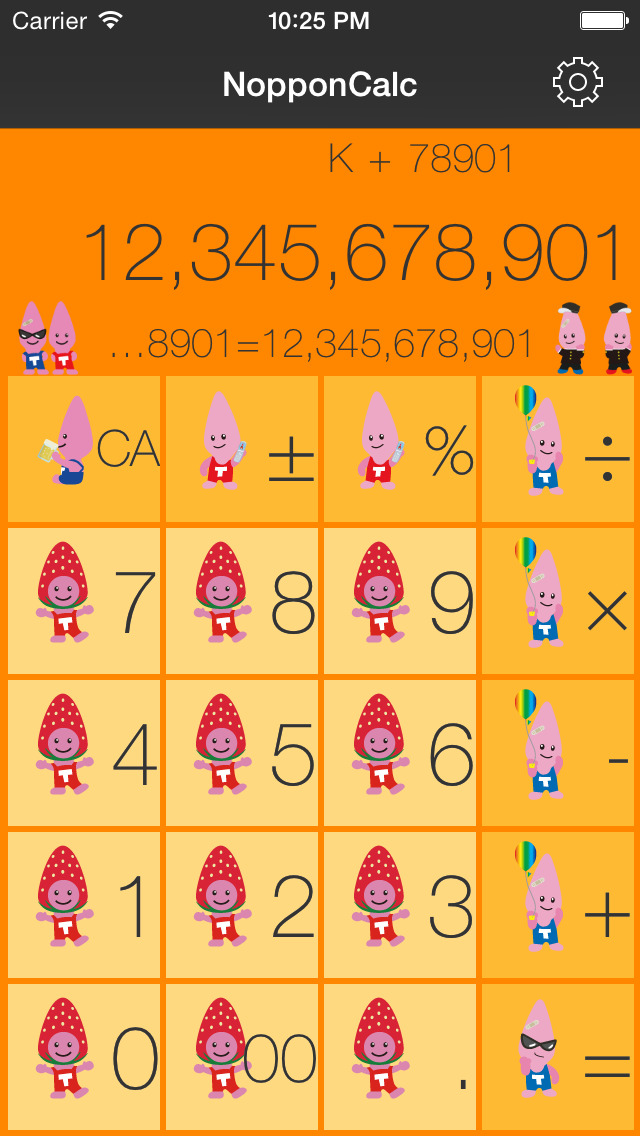Select the divide operator
The image size is (640, 1136).
[x=558, y=449]
